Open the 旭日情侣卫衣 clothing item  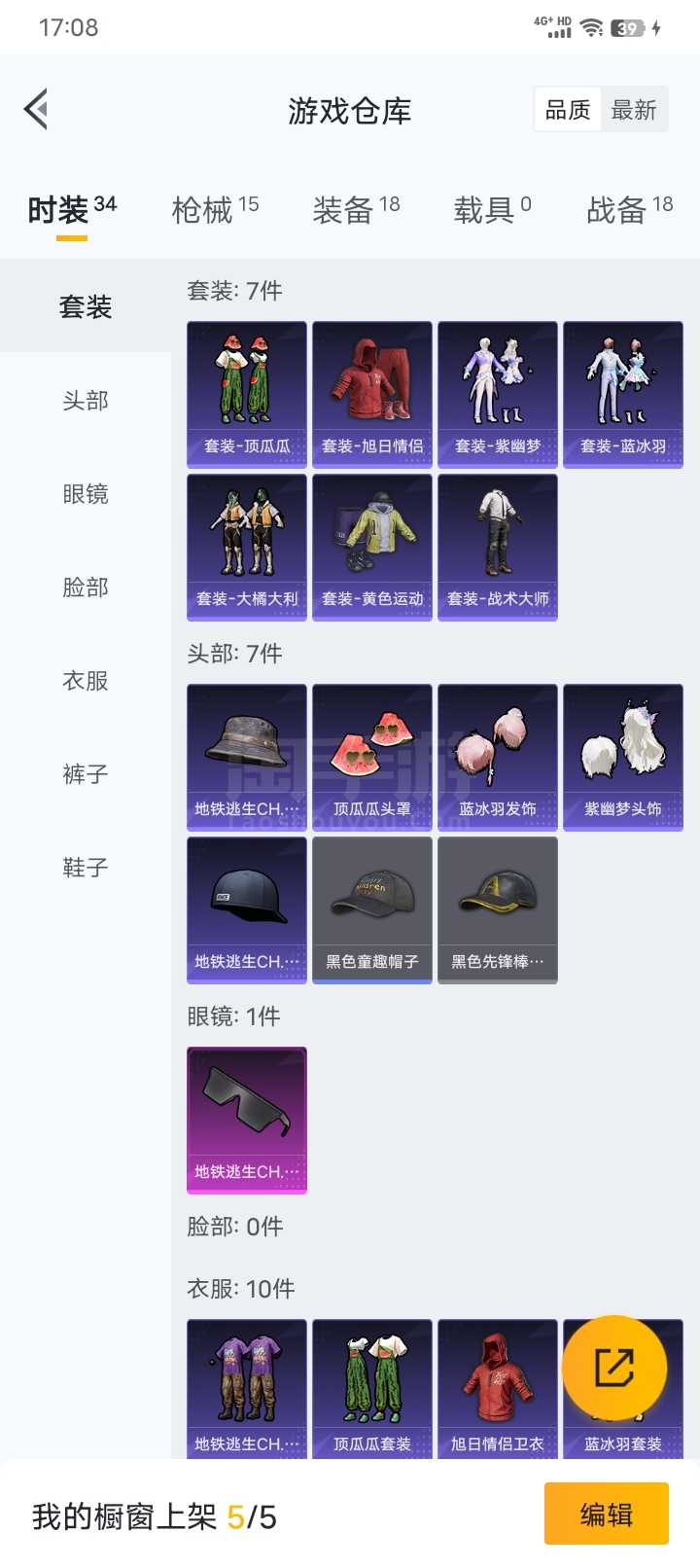click(x=498, y=1389)
